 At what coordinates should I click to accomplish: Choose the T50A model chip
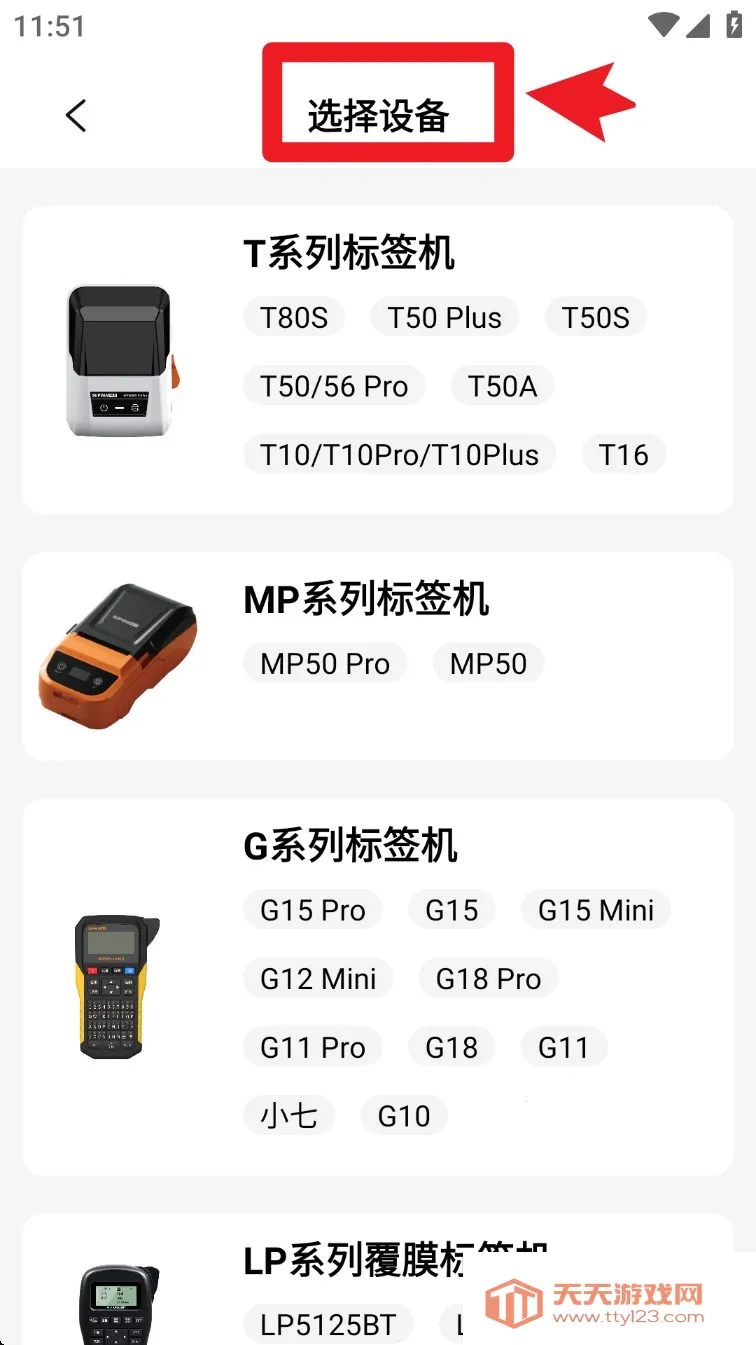pyautogui.click(x=502, y=387)
